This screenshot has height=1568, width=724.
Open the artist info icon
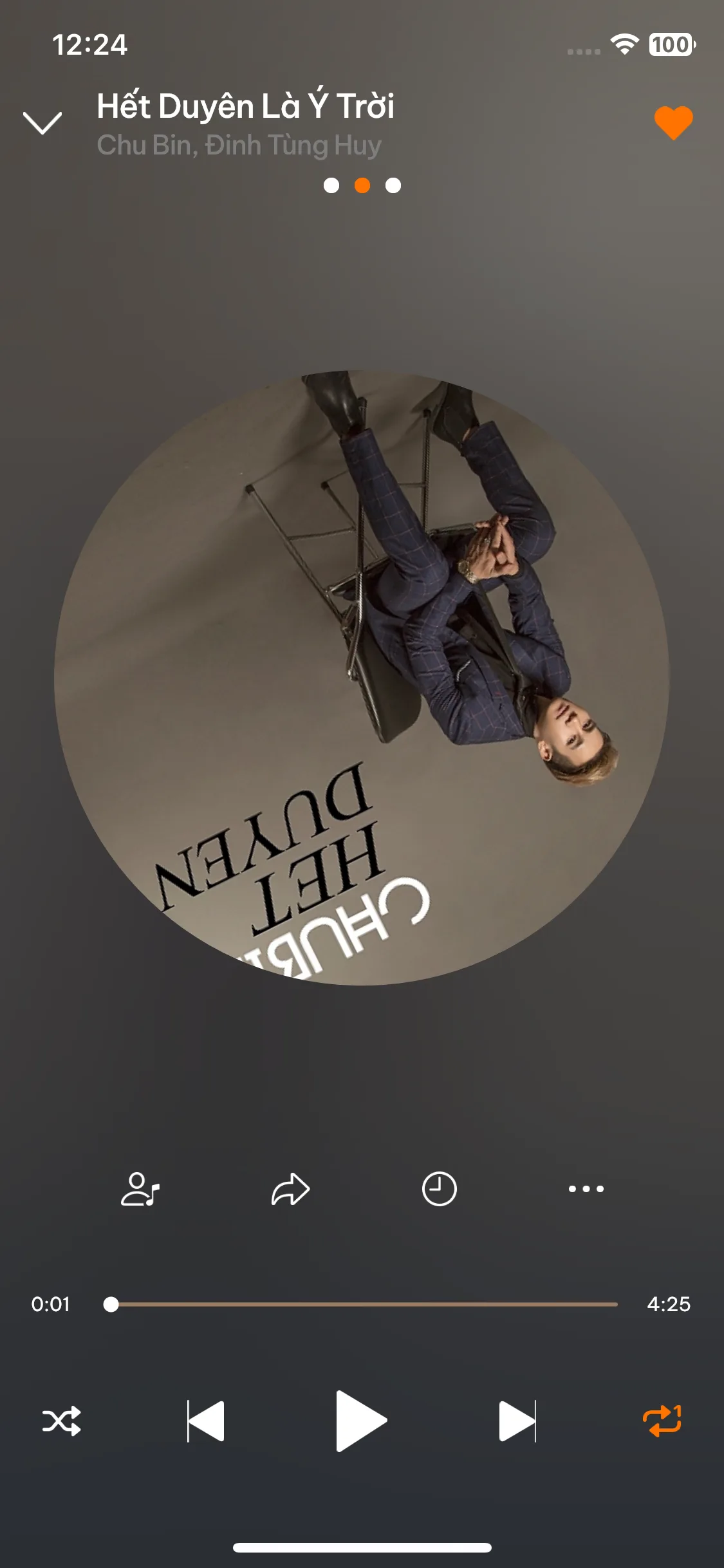pyautogui.click(x=140, y=1189)
